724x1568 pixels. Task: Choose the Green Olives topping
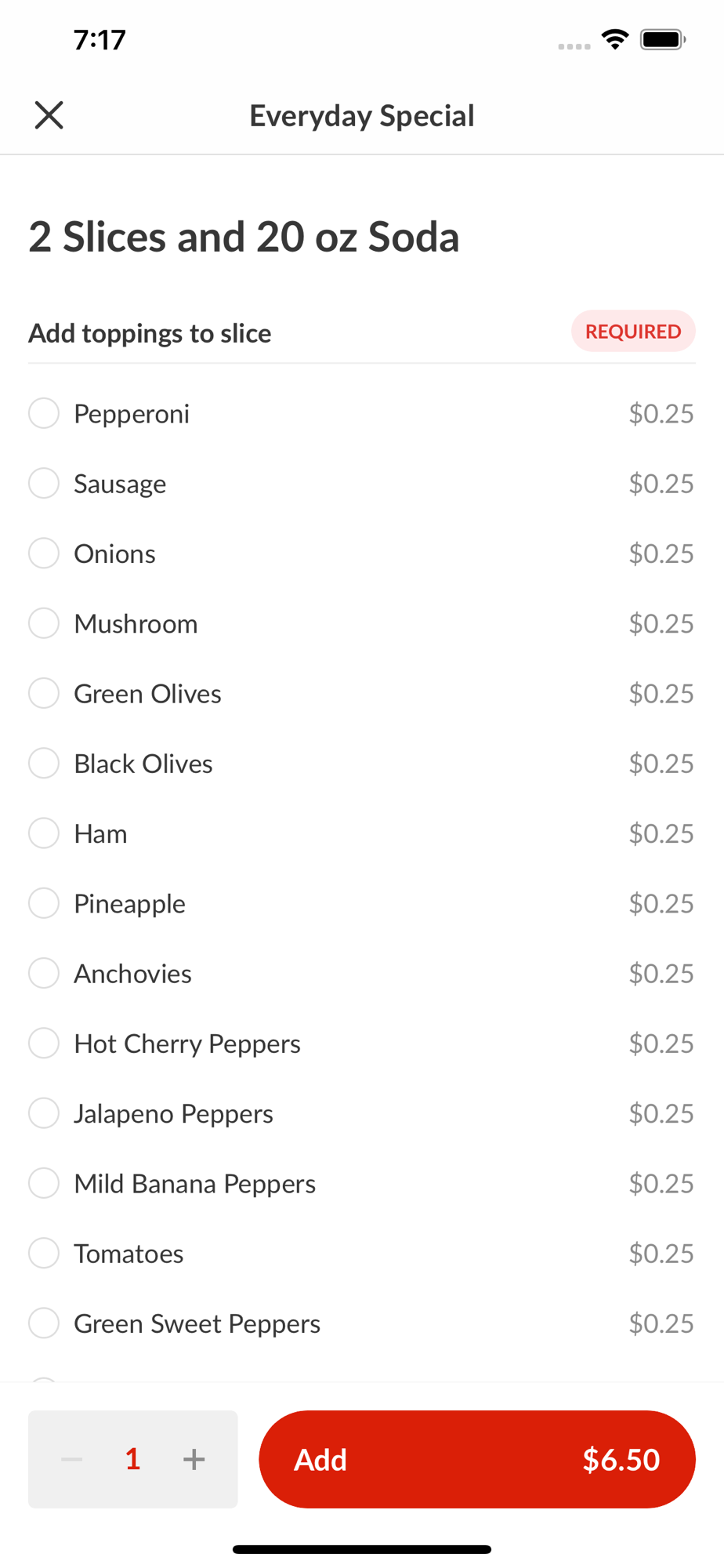click(x=44, y=693)
